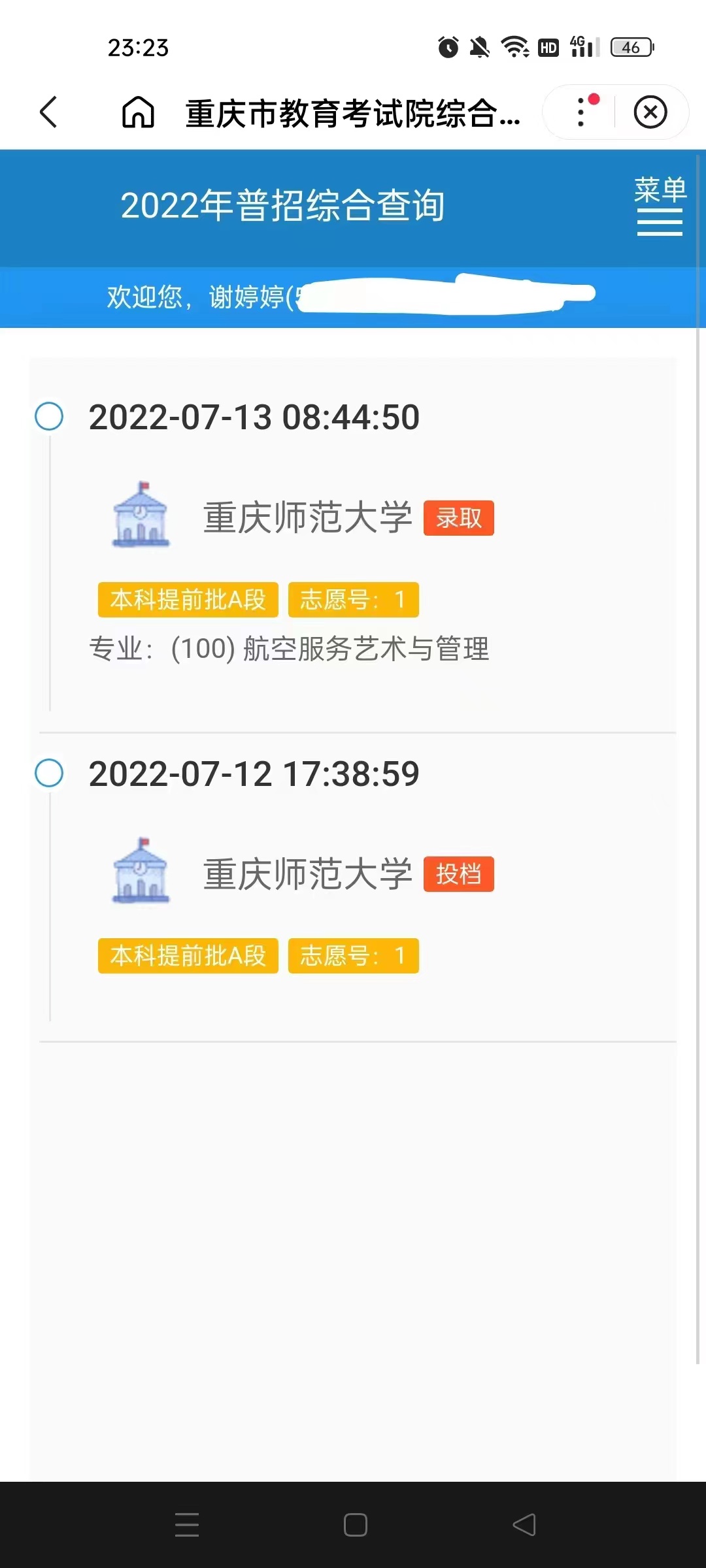
Task: Go back using the top-left arrow
Action: pyautogui.click(x=49, y=112)
